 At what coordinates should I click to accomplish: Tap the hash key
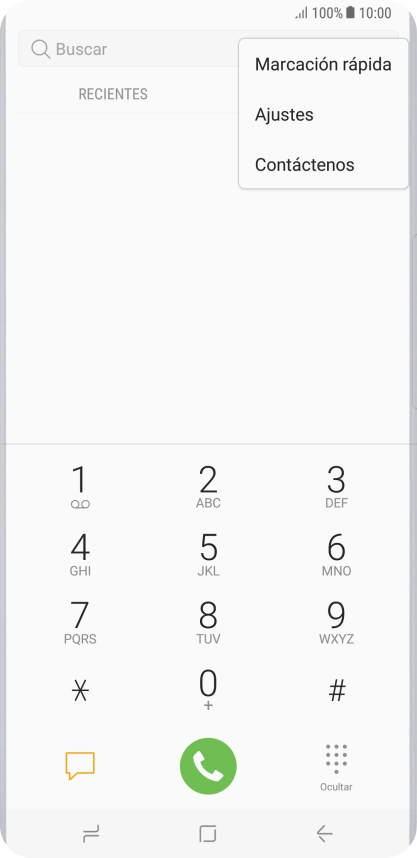(x=337, y=691)
